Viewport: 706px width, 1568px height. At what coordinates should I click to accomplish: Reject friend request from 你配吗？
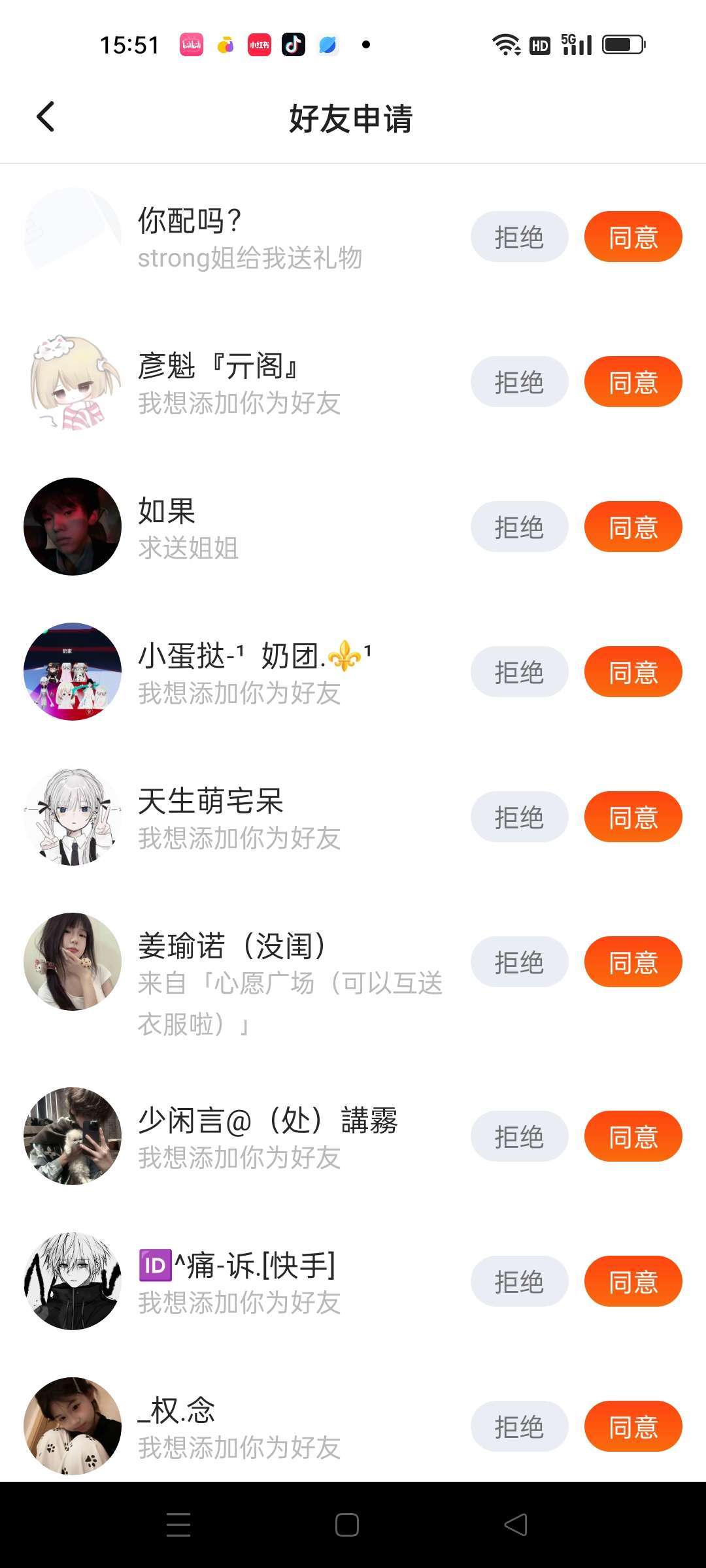pyautogui.click(x=519, y=237)
